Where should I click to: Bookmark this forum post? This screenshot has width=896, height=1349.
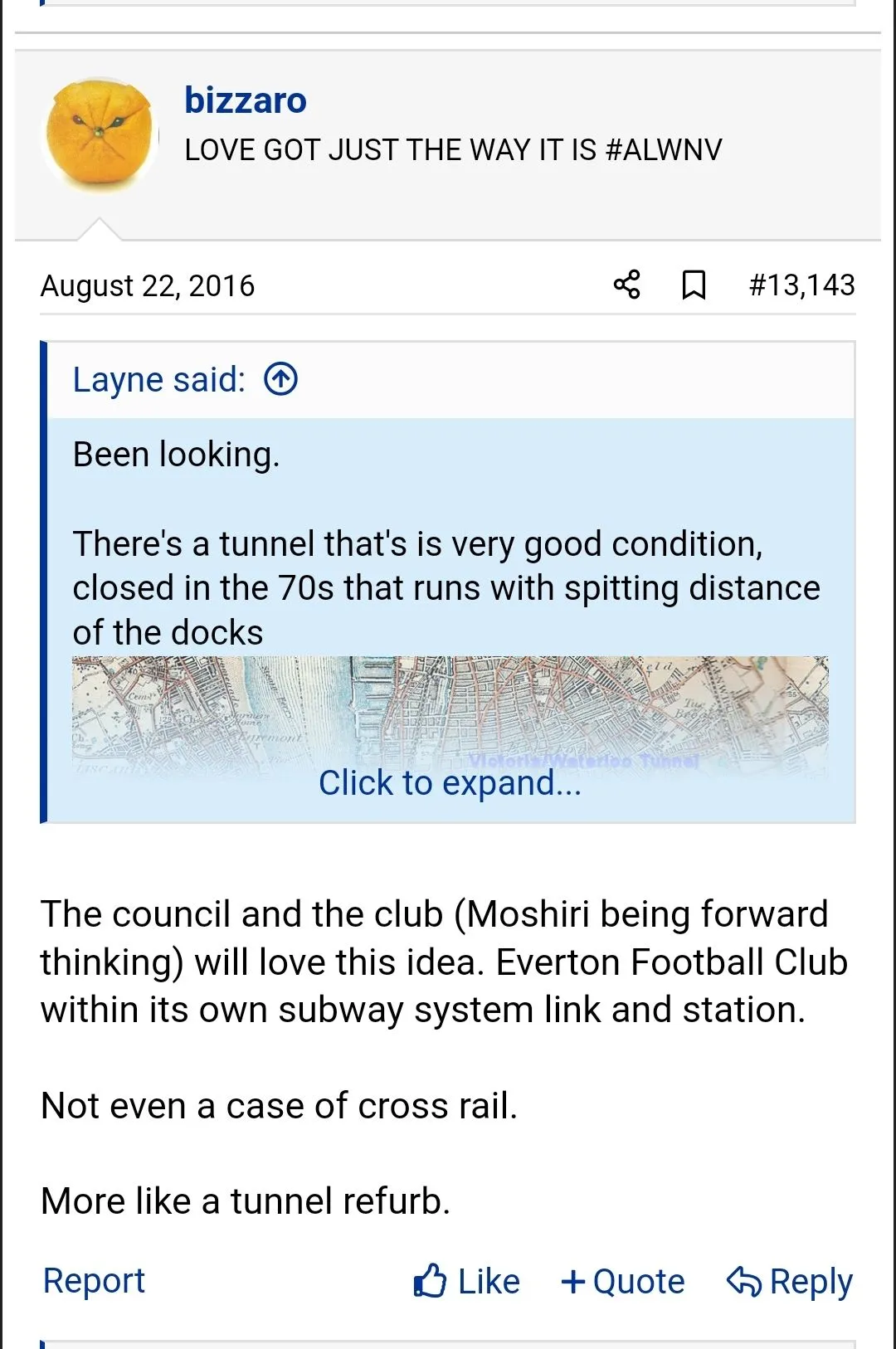(694, 285)
